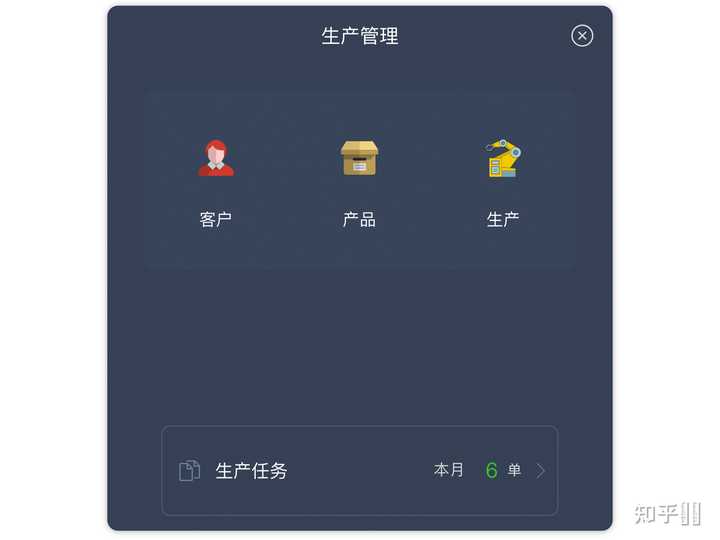Close the 生产管理 panel
The image size is (720, 540).
pyautogui.click(x=582, y=36)
